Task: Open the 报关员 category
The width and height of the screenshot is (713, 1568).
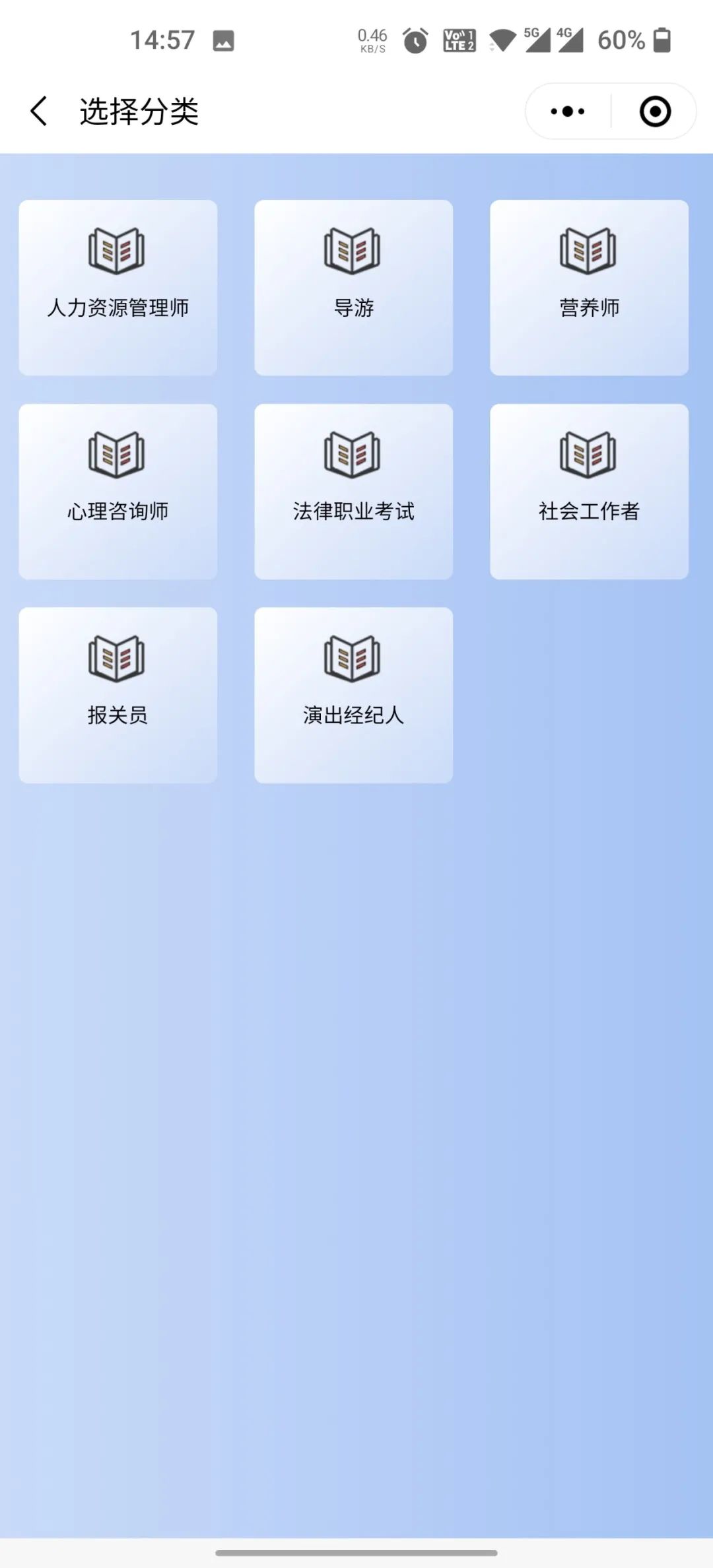Action: tap(118, 695)
